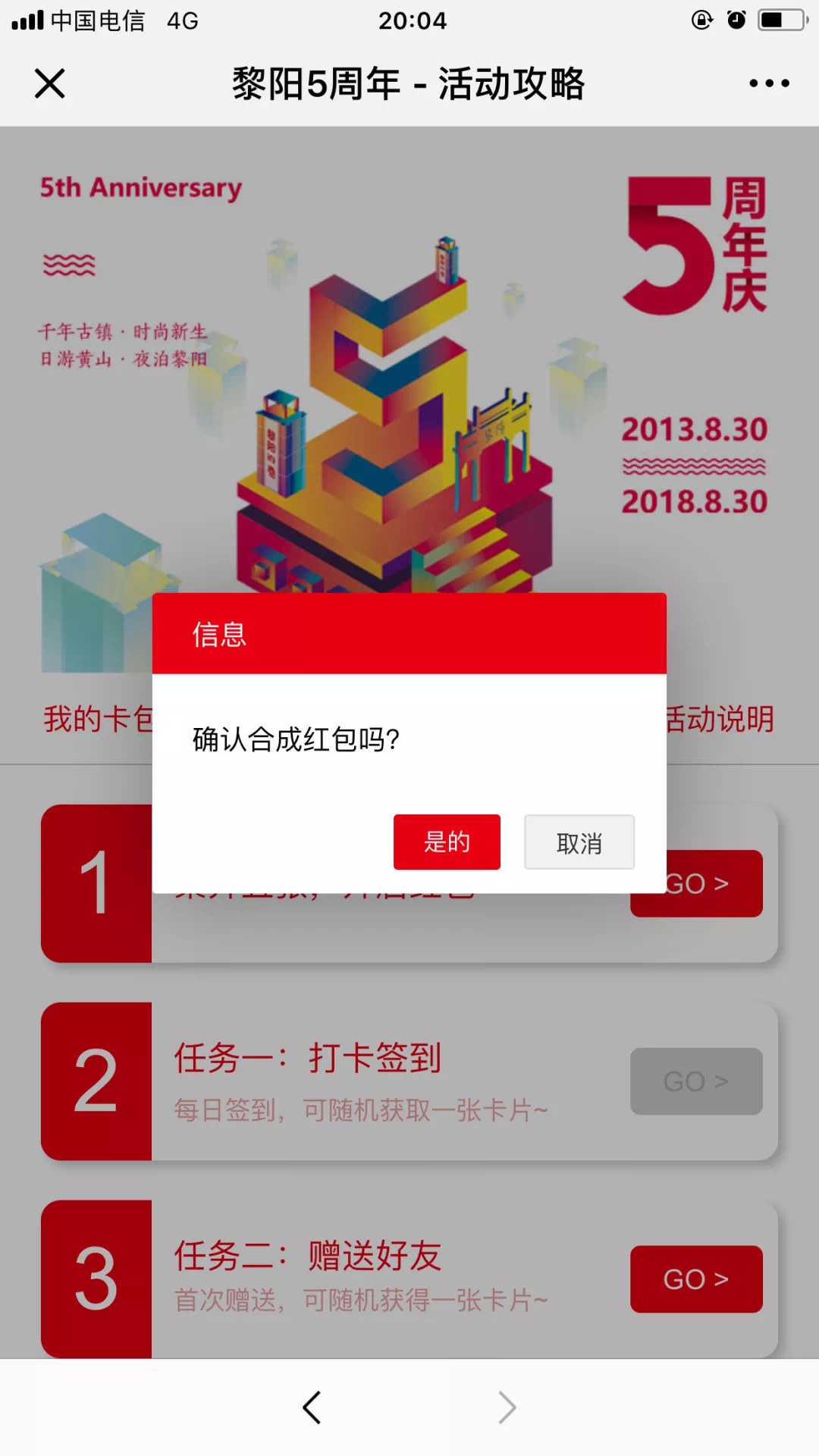Tap GO on 任务一 打卡签到
The height and width of the screenshot is (1456, 819).
(x=696, y=1081)
